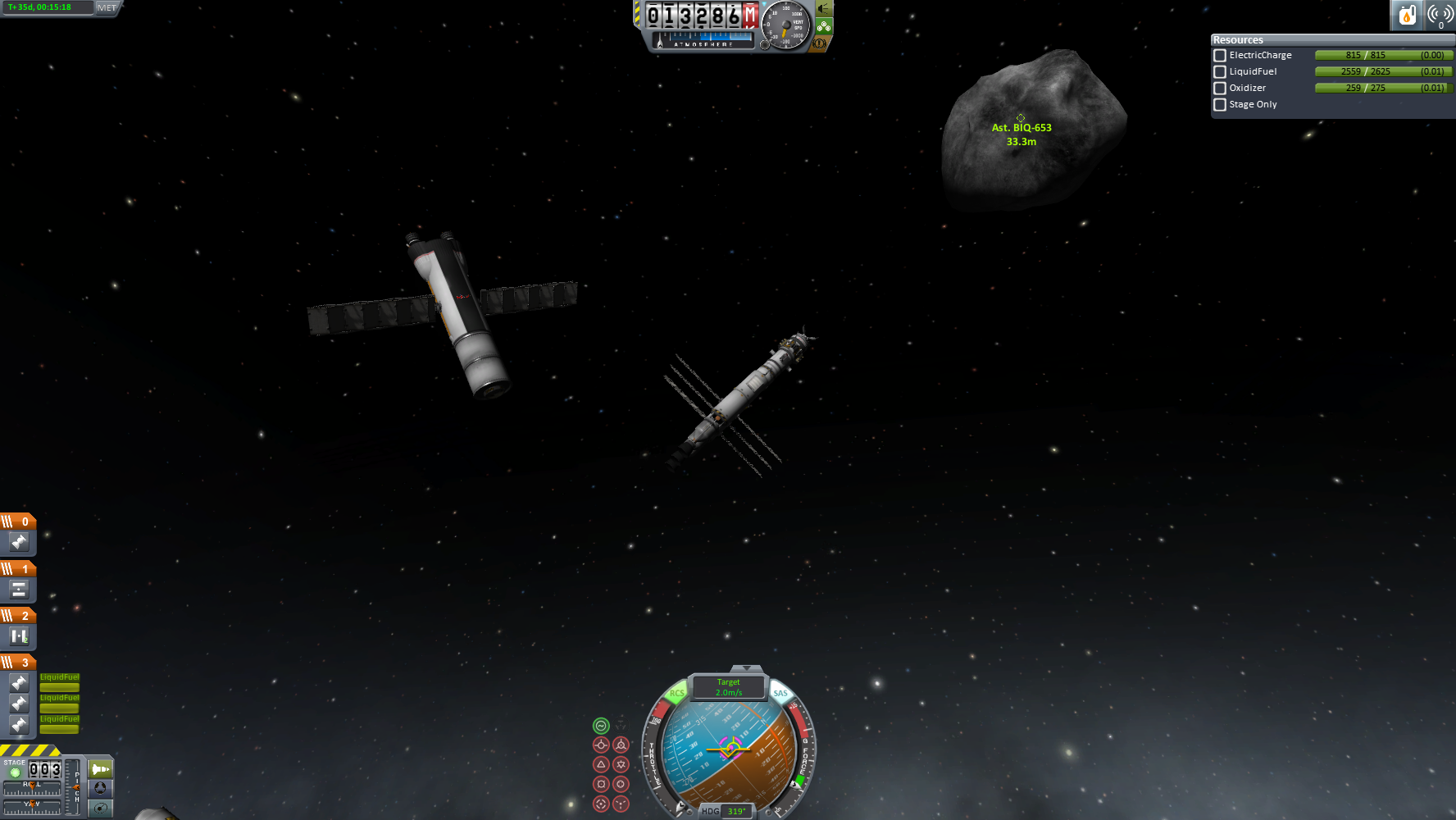The width and height of the screenshot is (1456, 820).
Task: Check the LiquidFuel resource box
Action: (1220, 72)
